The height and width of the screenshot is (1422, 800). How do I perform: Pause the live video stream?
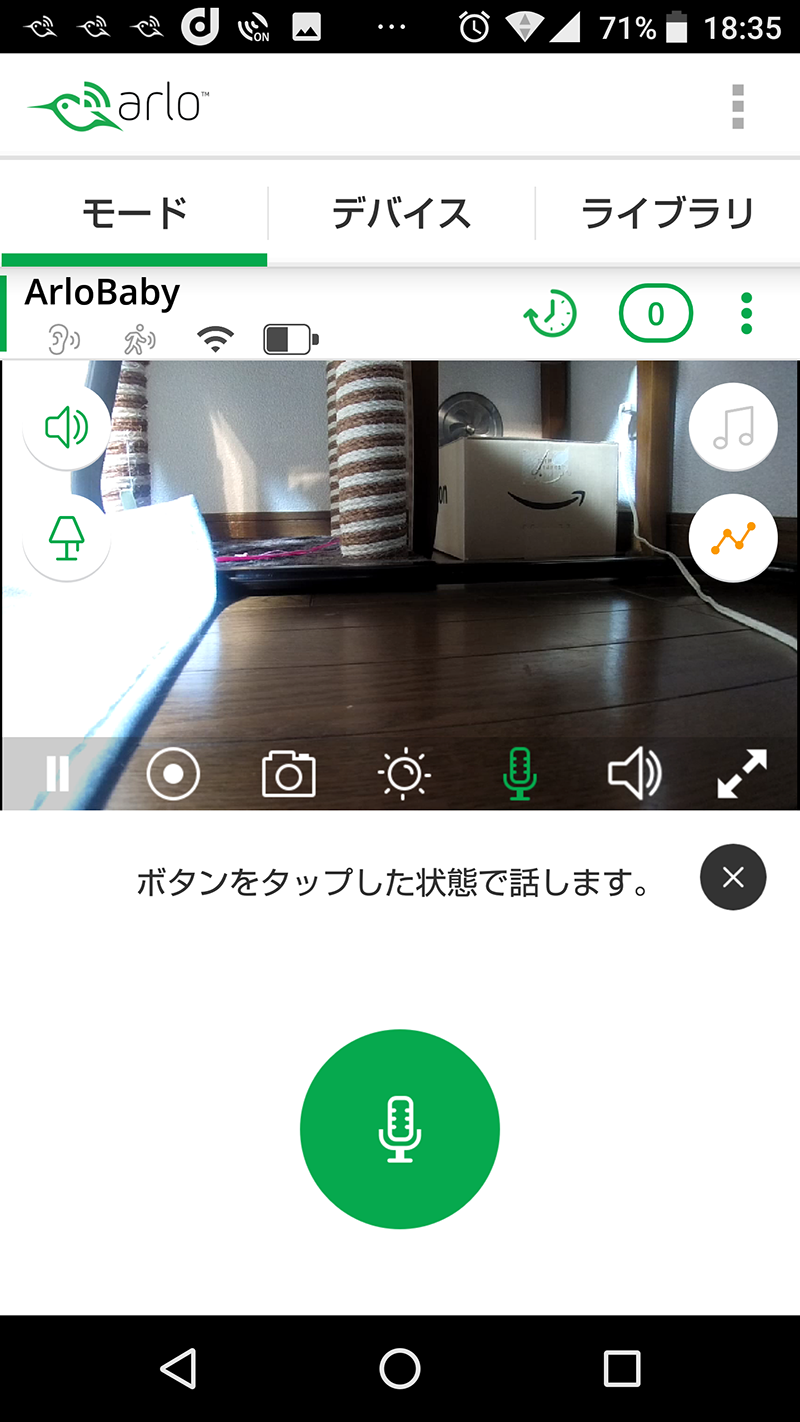58,774
